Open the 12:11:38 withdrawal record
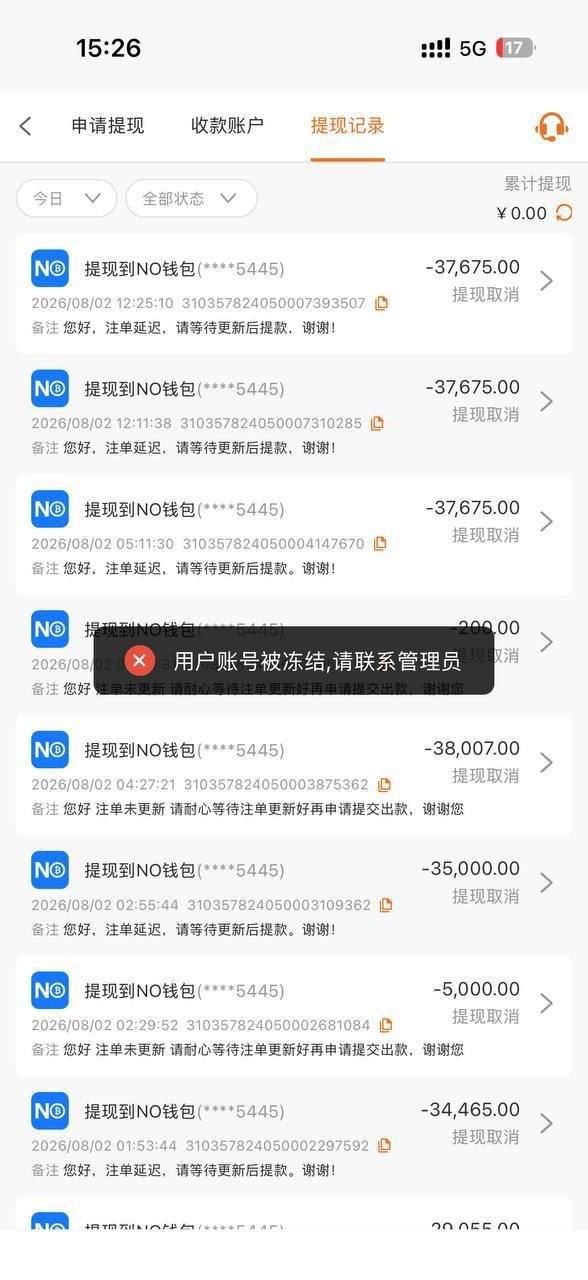 click(x=294, y=414)
